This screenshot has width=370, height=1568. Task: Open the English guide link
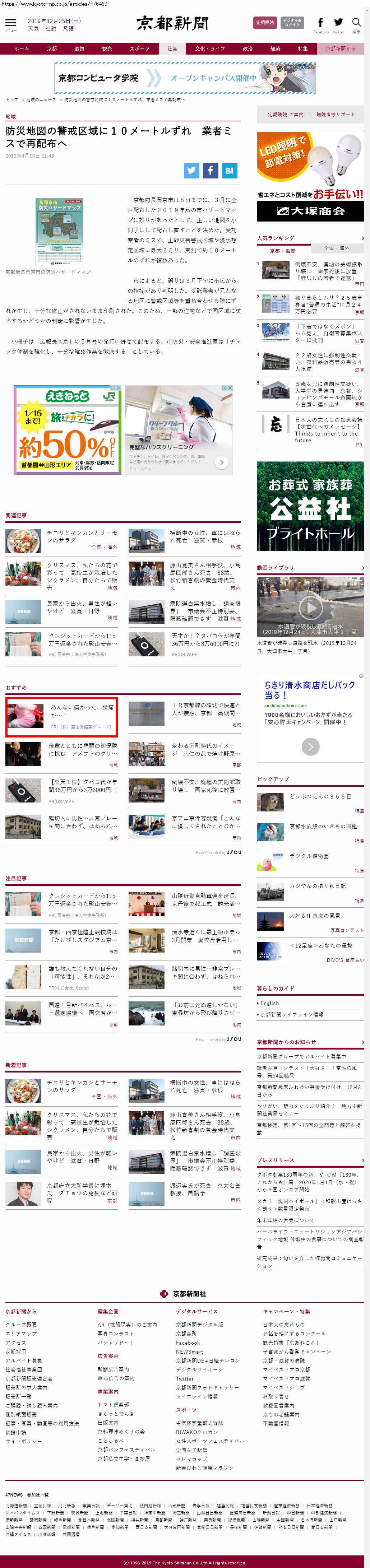[x=269, y=1003]
